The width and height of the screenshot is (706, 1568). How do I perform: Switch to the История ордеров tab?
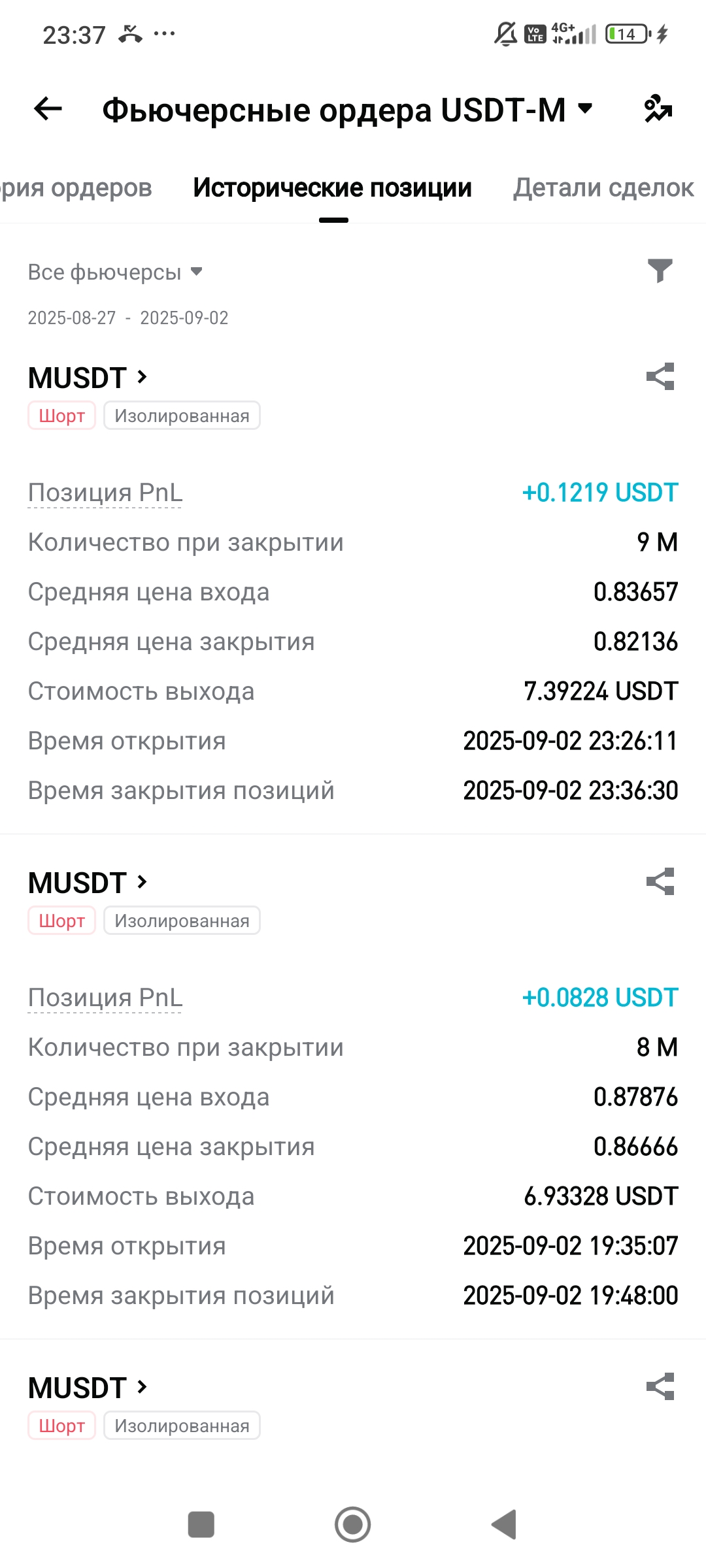click(76, 188)
